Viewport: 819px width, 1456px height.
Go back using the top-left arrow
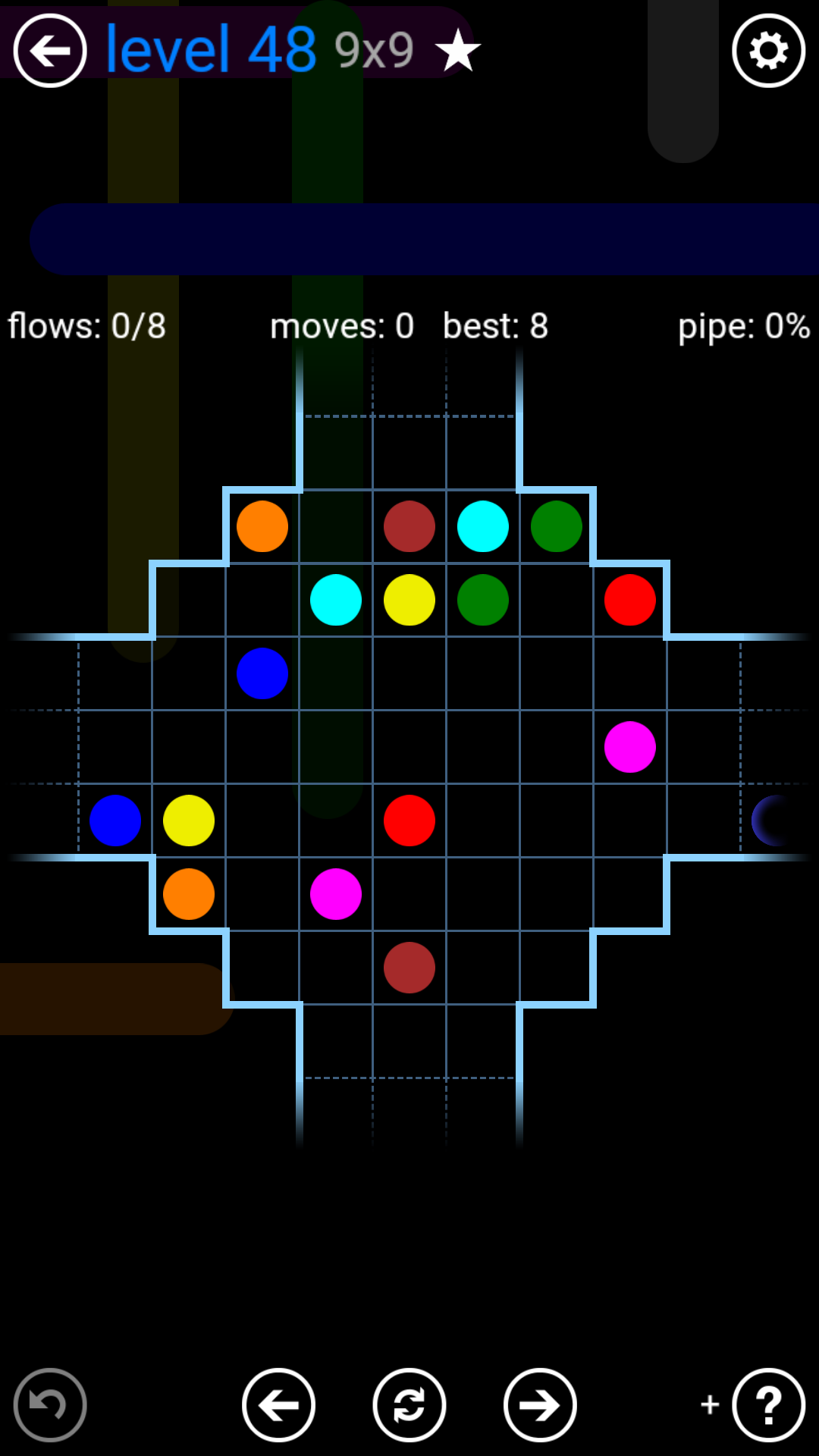click(50, 51)
